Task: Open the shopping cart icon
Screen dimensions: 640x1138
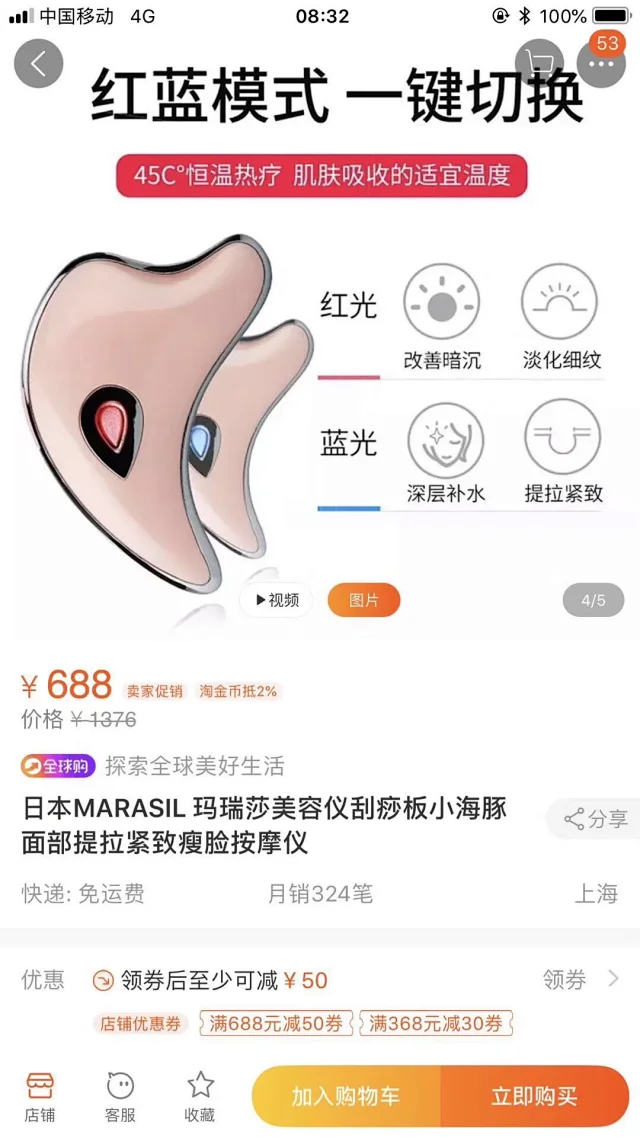Action: 539,64
